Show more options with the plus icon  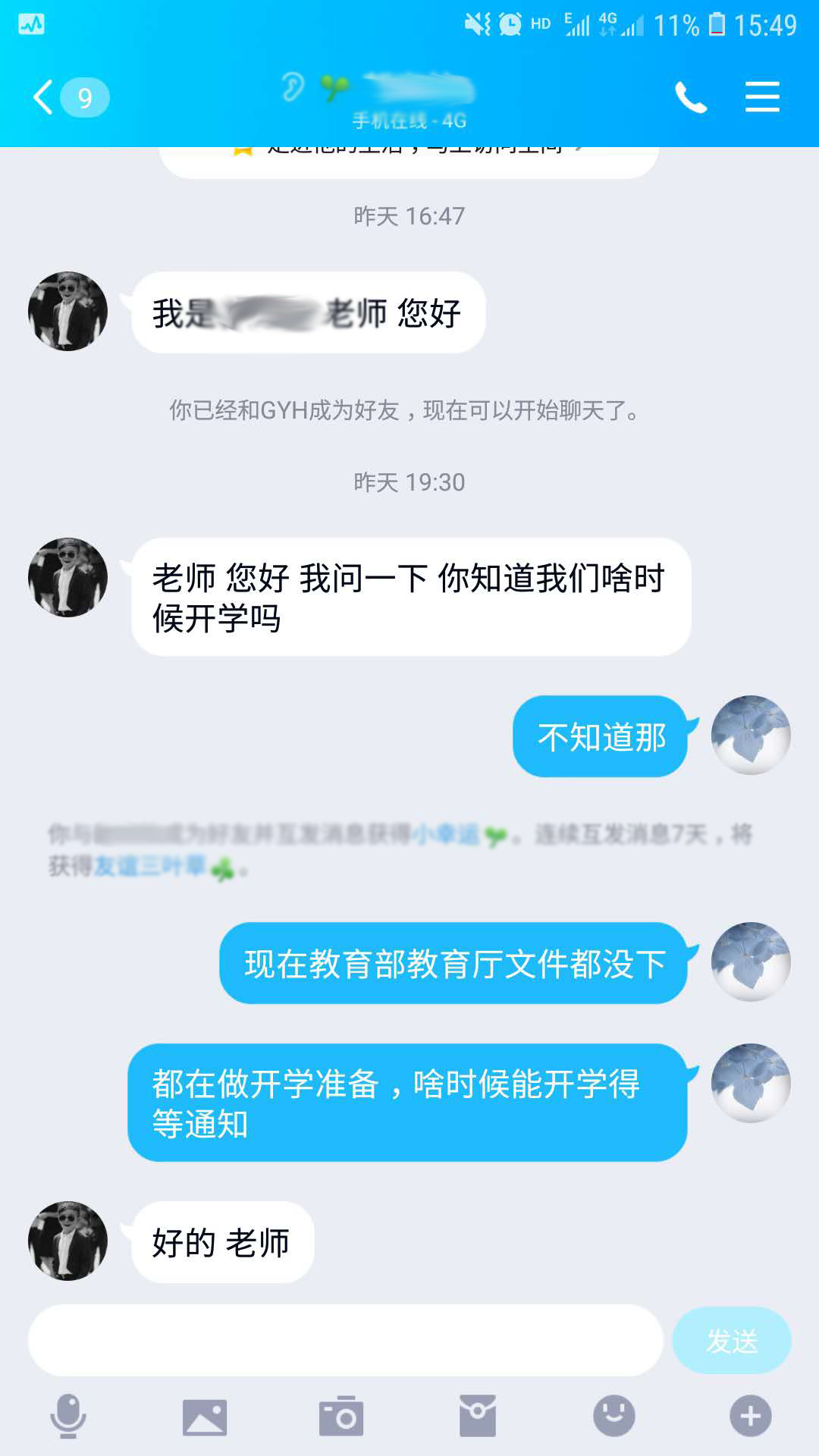[751, 1416]
